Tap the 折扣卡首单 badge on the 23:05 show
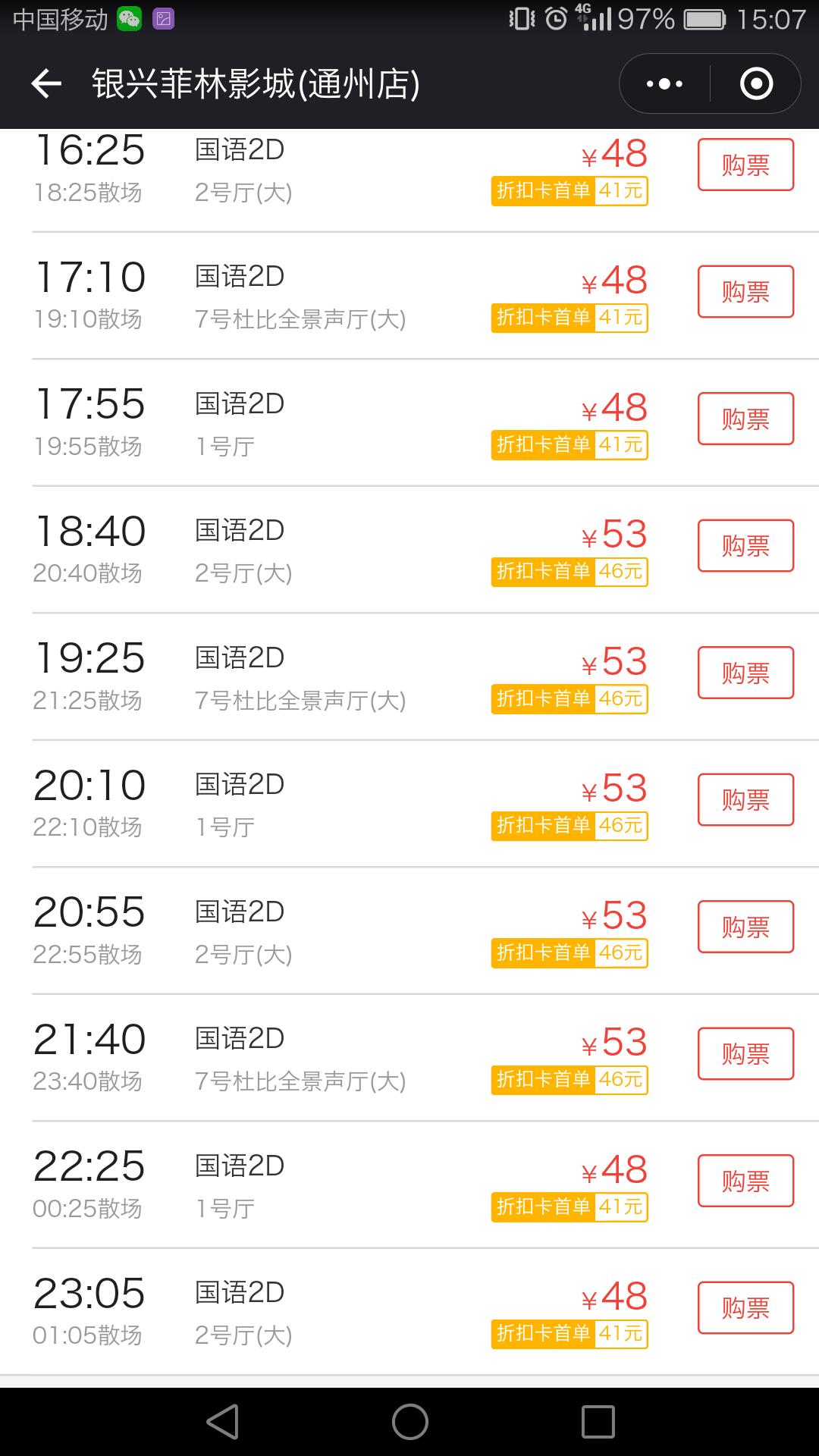The width and height of the screenshot is (819, 1456). (569, 1335)
